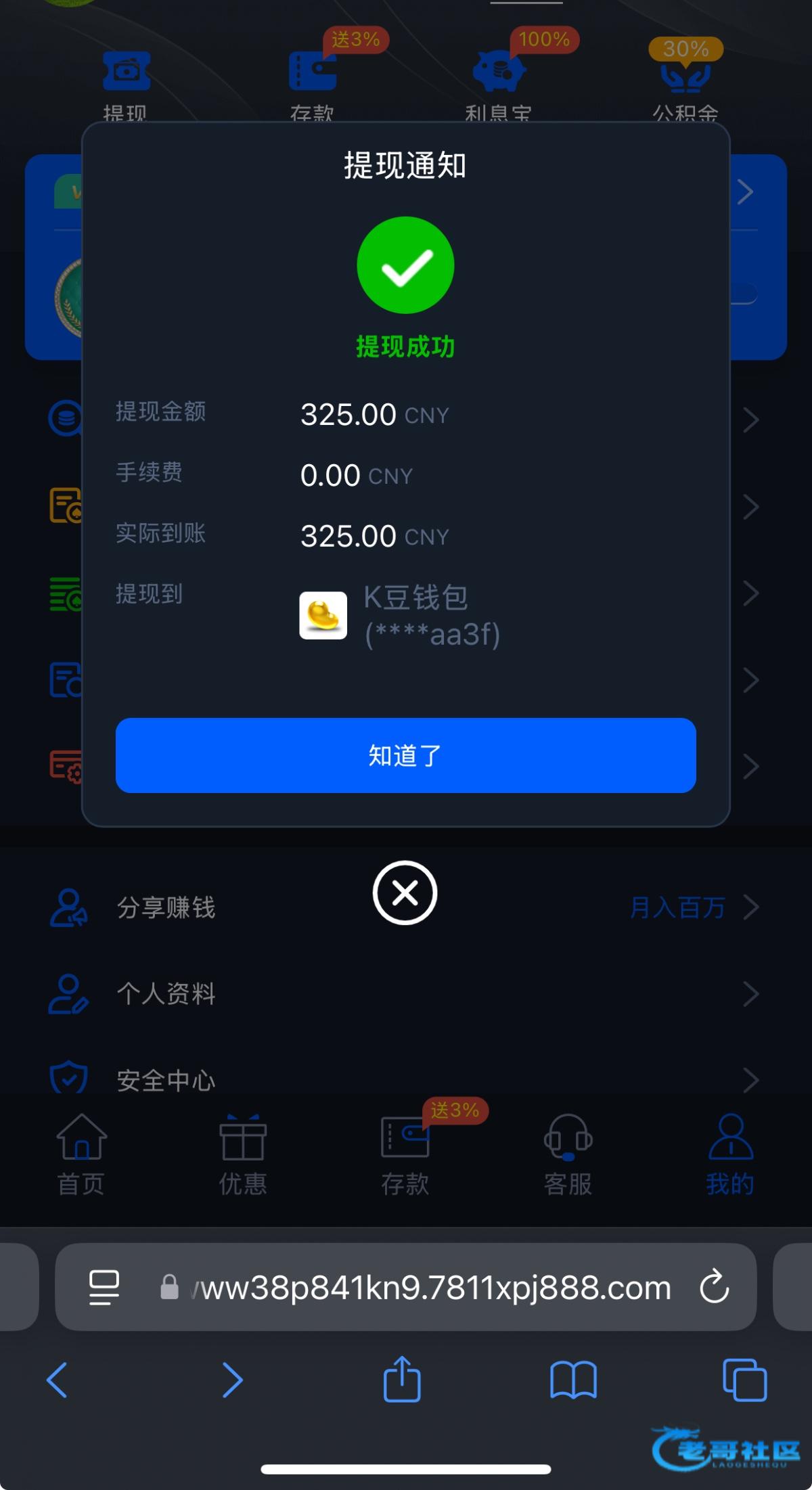The image size is (812, 1490).
Task: Open the page format menu icon
Action: coord(104,1286)
